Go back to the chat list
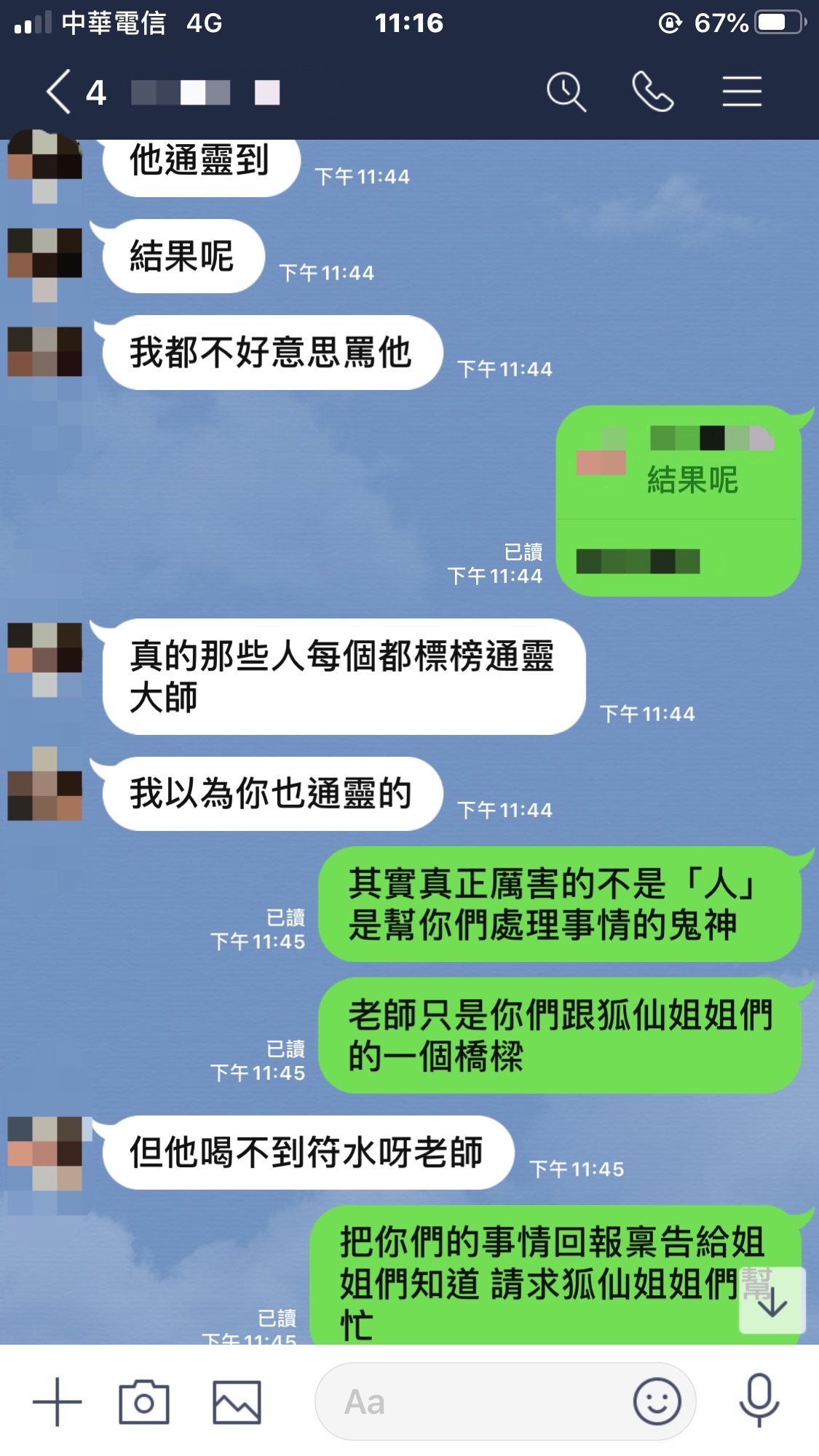Screen dimensions: 819x1456 pyautogui.click(x=60, y=92)
